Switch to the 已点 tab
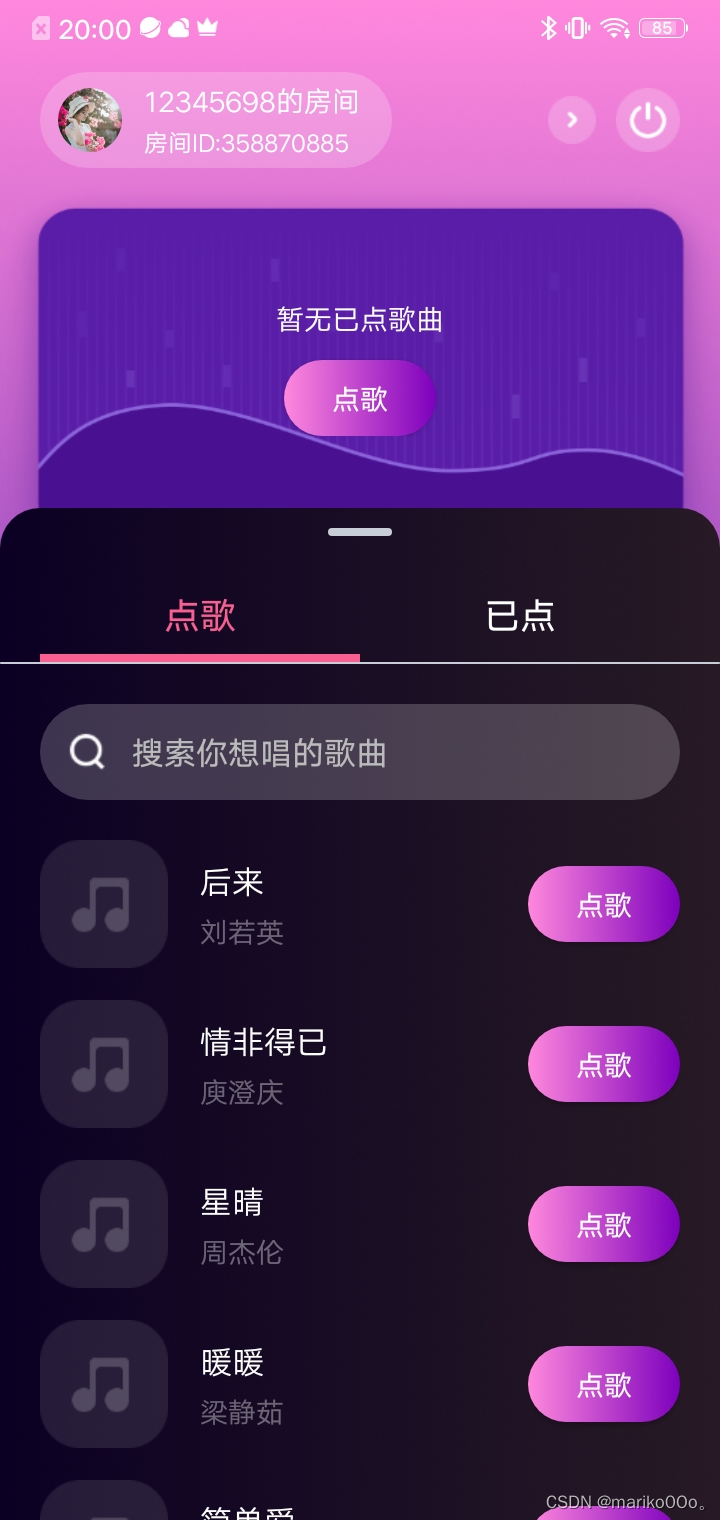The height and width of the screenshot is (1520, 720). click(520, 617)
